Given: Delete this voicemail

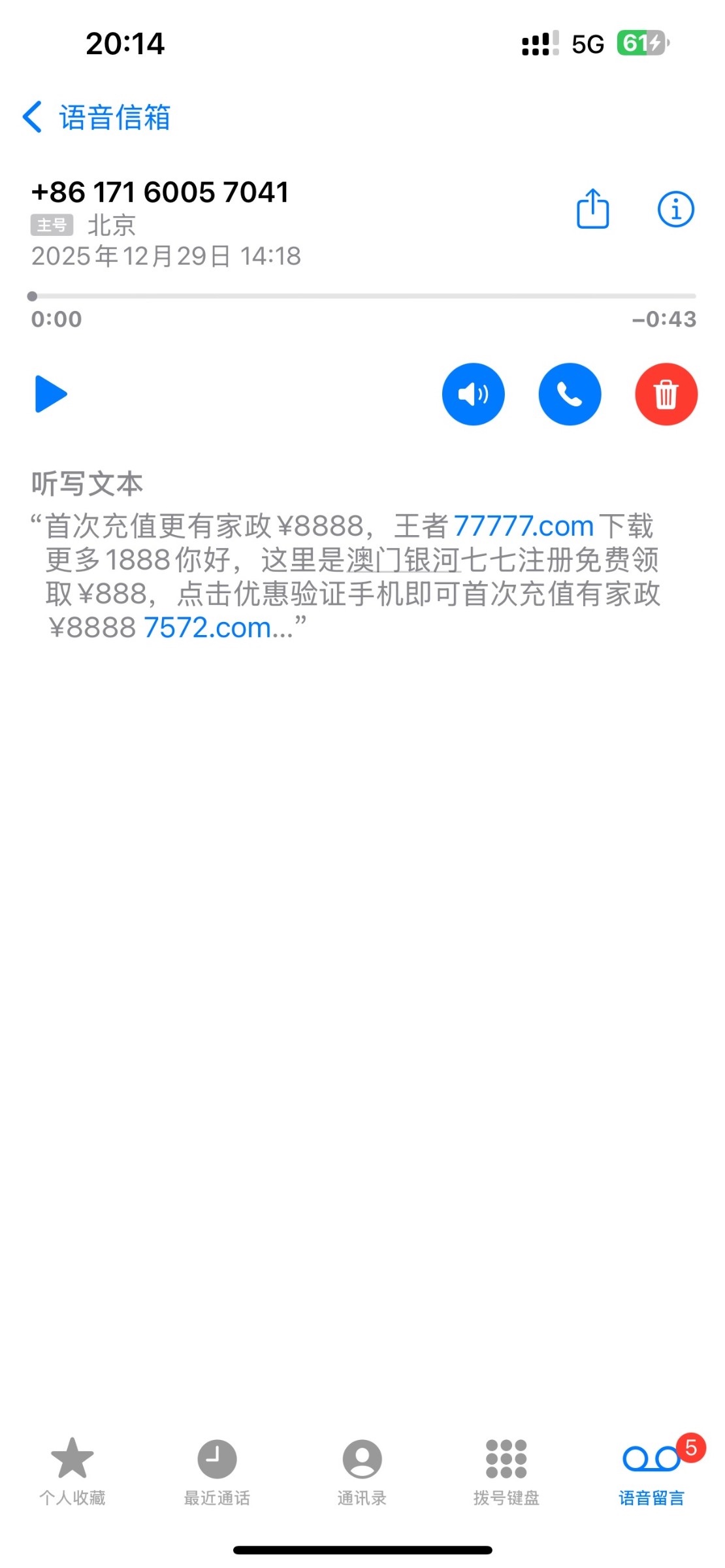Looking at the screenshot, I should [666, 394].
